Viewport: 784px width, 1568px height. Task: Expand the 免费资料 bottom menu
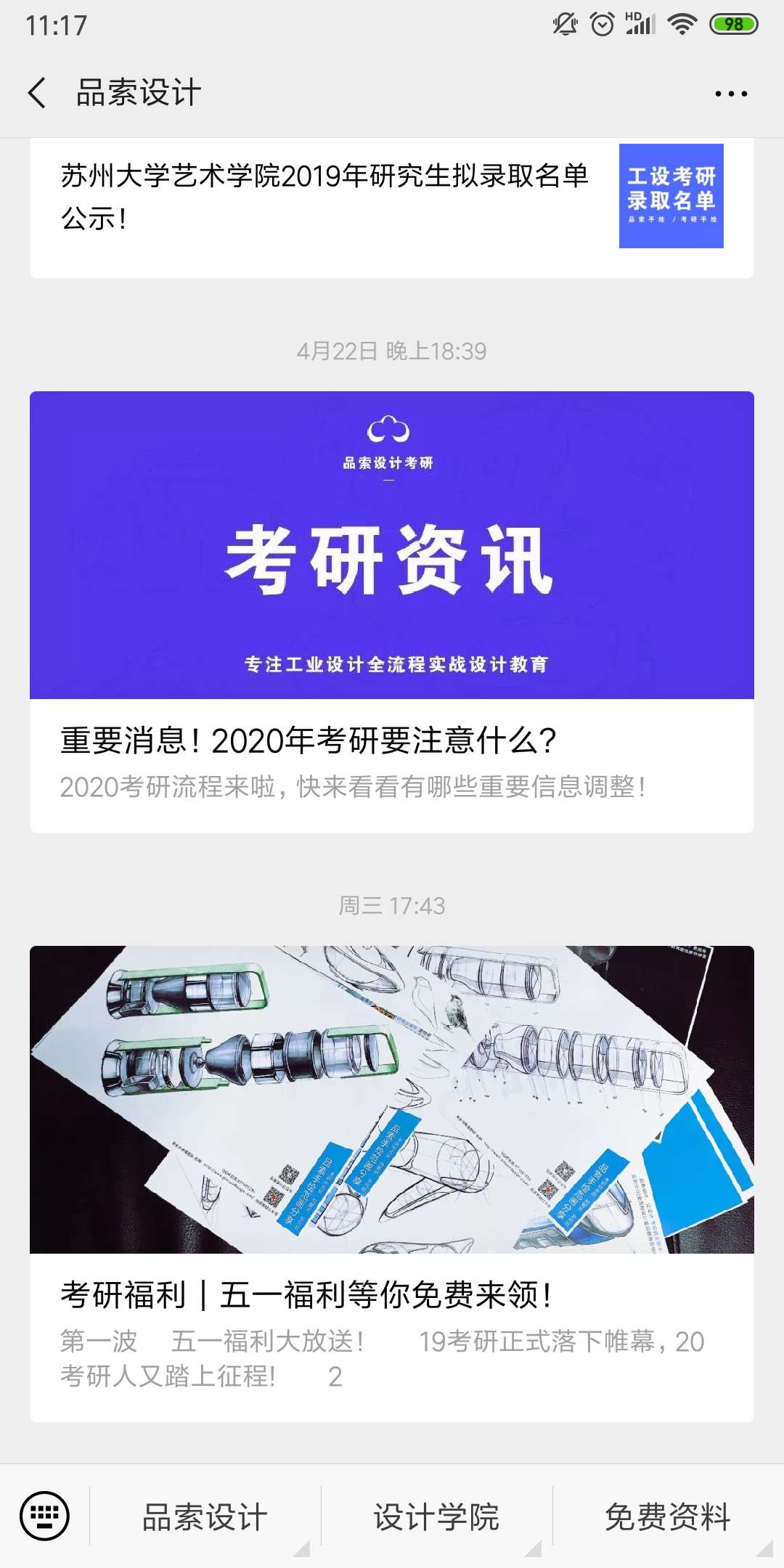pyautogui.click(x=668, y=1517)
